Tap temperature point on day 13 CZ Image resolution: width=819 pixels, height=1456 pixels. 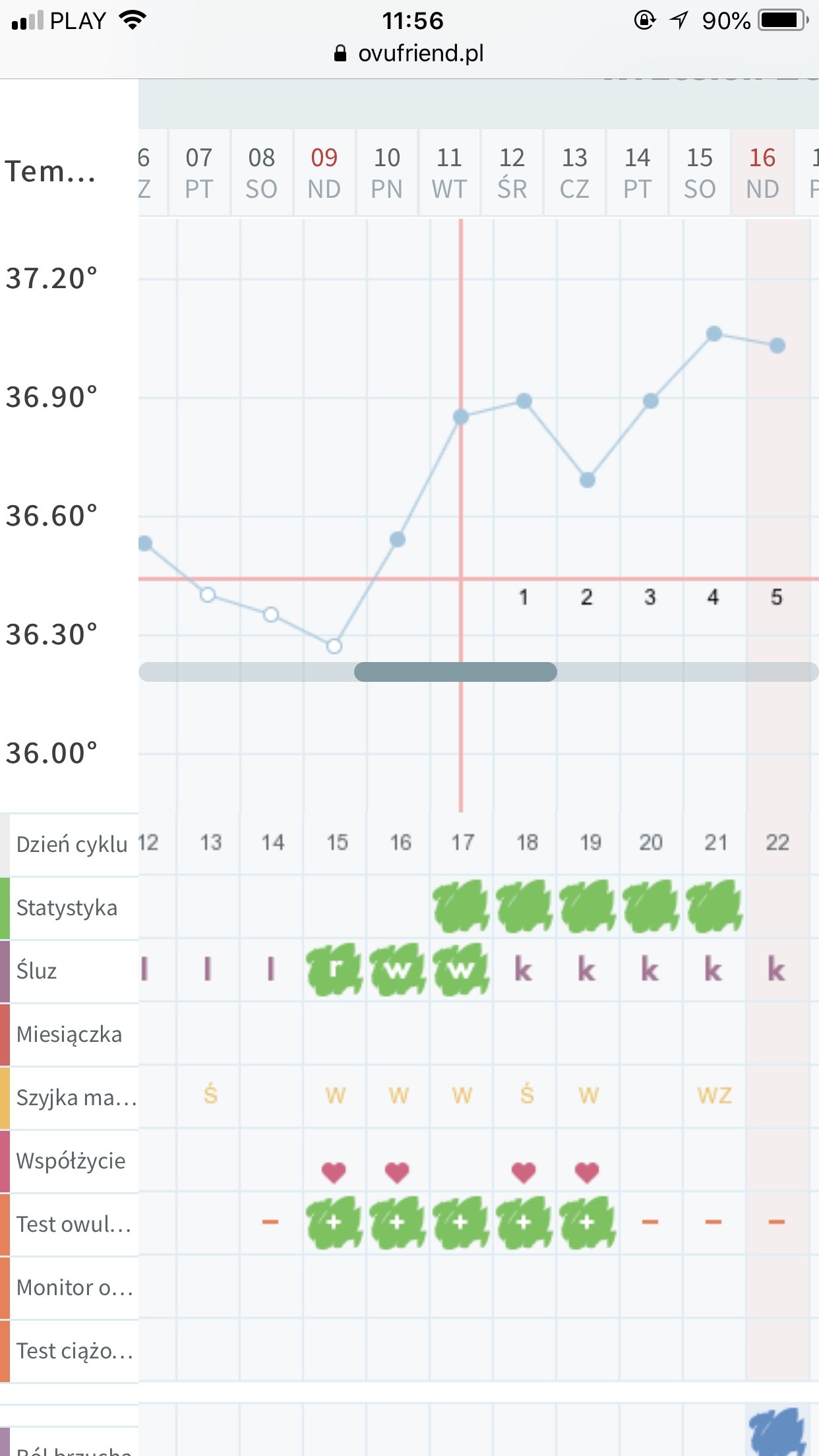click(x=587, y=480)
